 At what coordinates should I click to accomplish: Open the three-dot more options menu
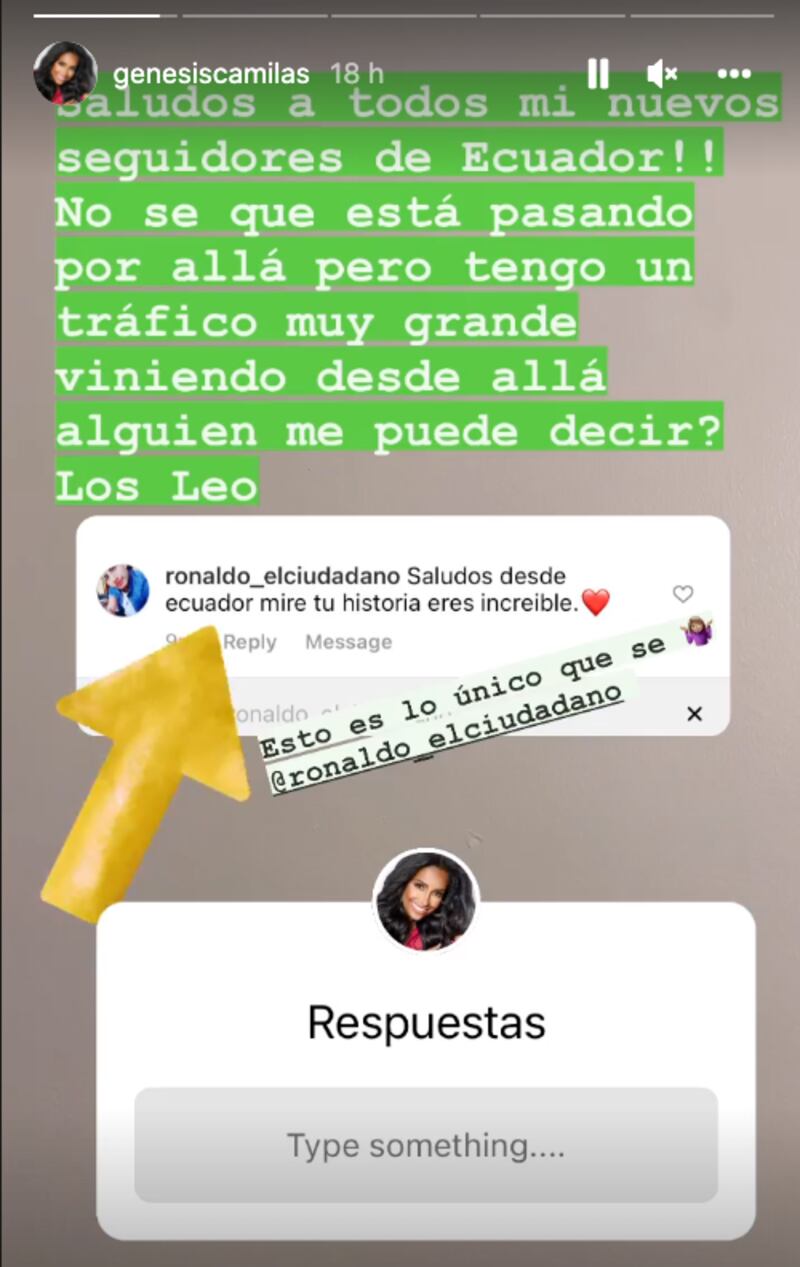734,74
